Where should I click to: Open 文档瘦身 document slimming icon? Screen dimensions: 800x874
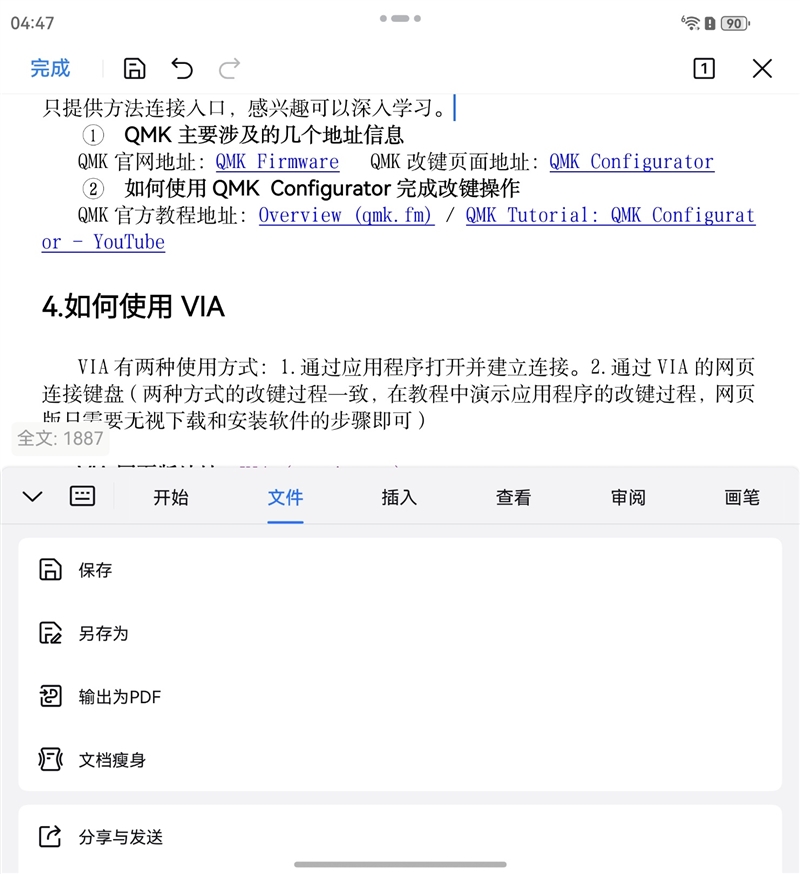pyautogui.click(x=48, y=759)
